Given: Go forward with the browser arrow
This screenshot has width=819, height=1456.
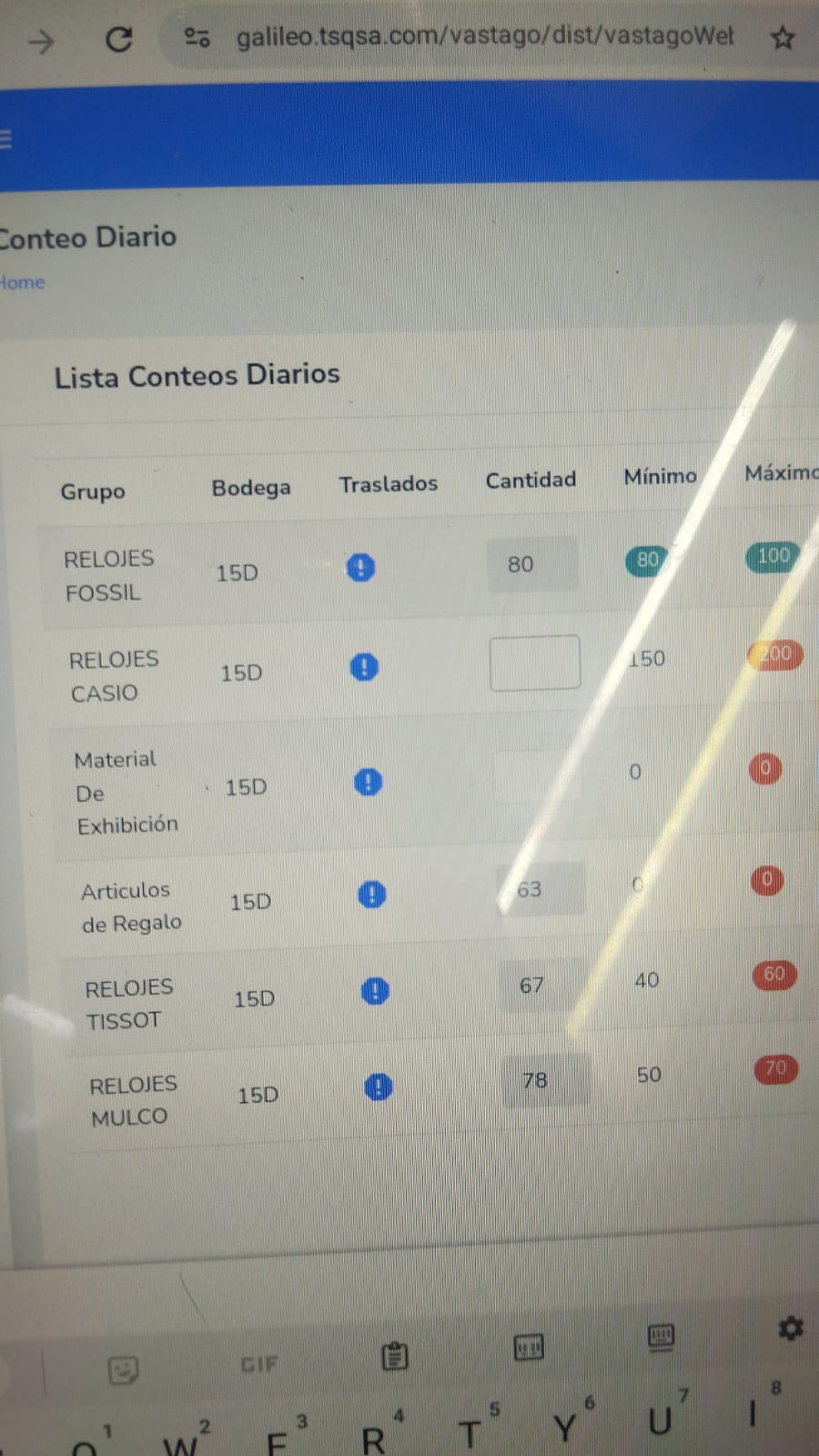Looking at the screenshot, I should tap(41, 41).
